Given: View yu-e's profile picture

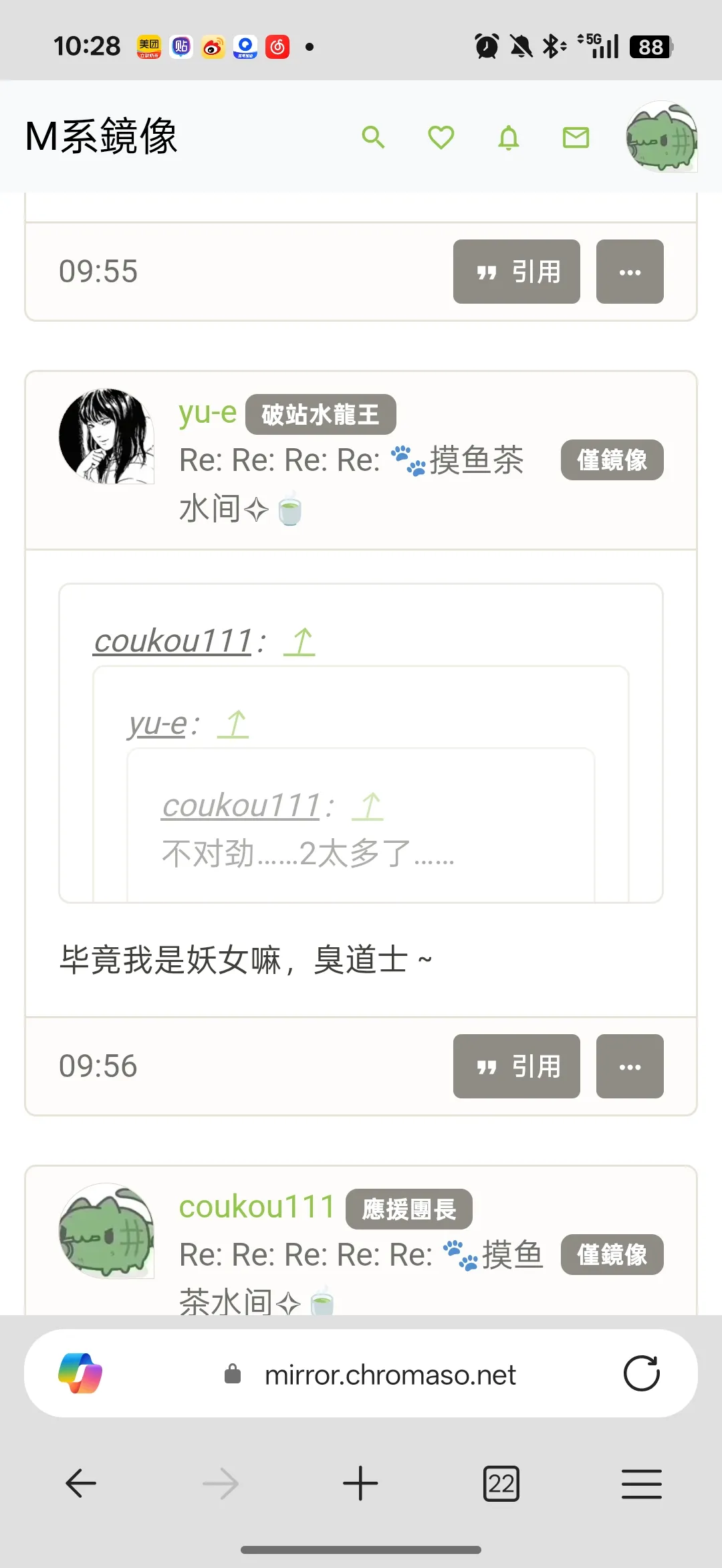Looking at the screenshot, I should tap(106, 436).
